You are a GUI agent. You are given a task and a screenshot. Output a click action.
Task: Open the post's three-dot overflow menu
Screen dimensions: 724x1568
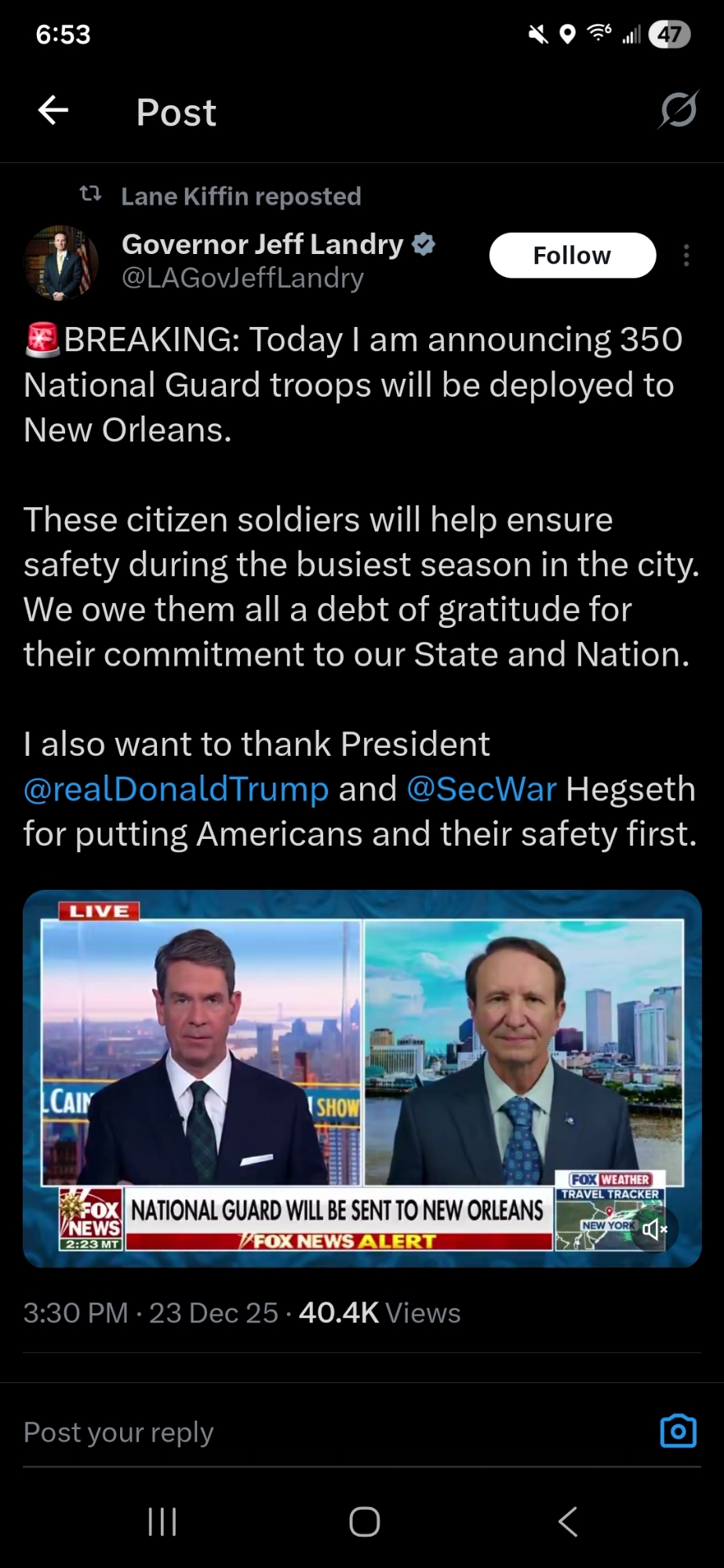(686, 256)
